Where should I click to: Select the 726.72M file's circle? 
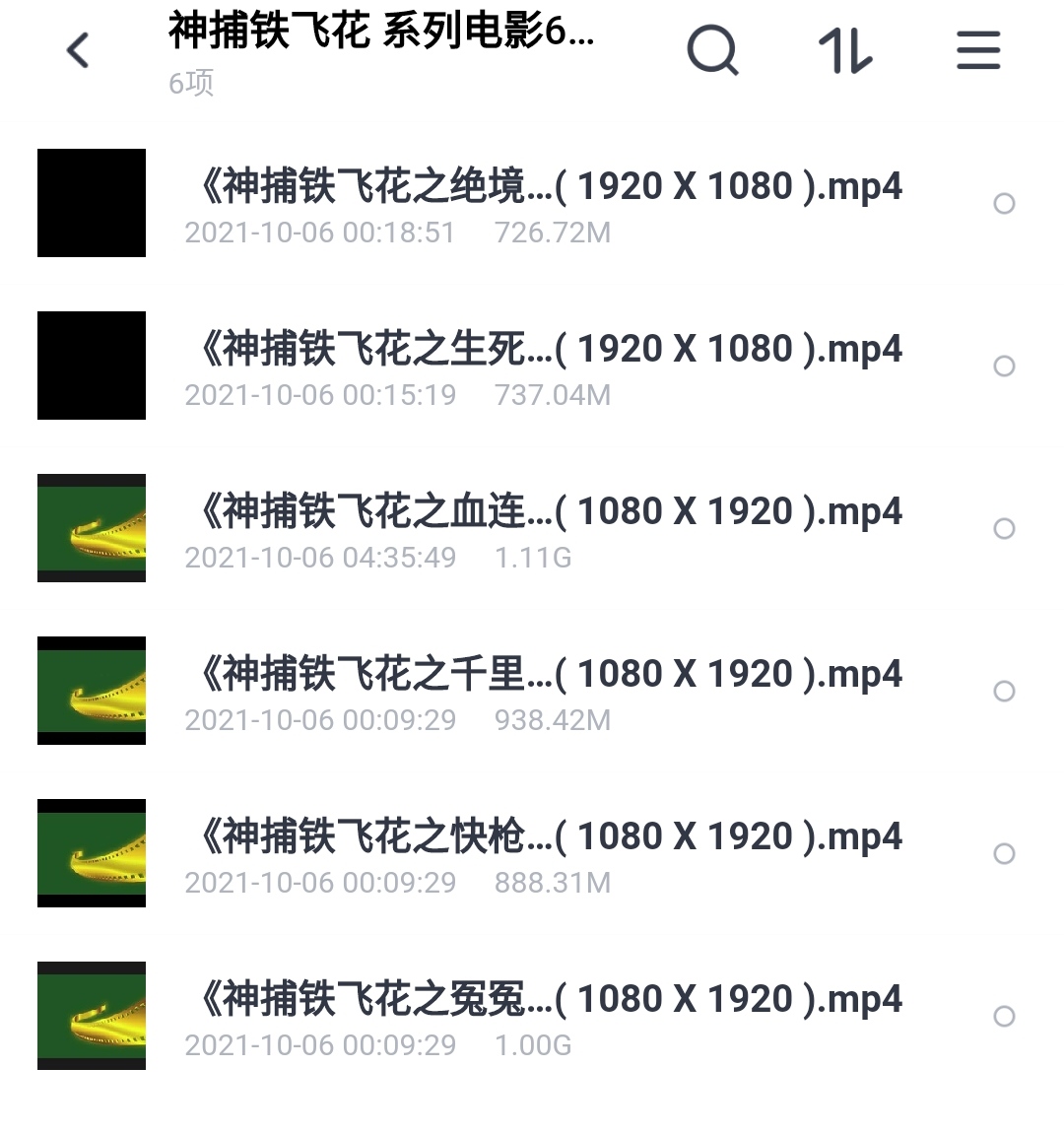(1004, 203)
